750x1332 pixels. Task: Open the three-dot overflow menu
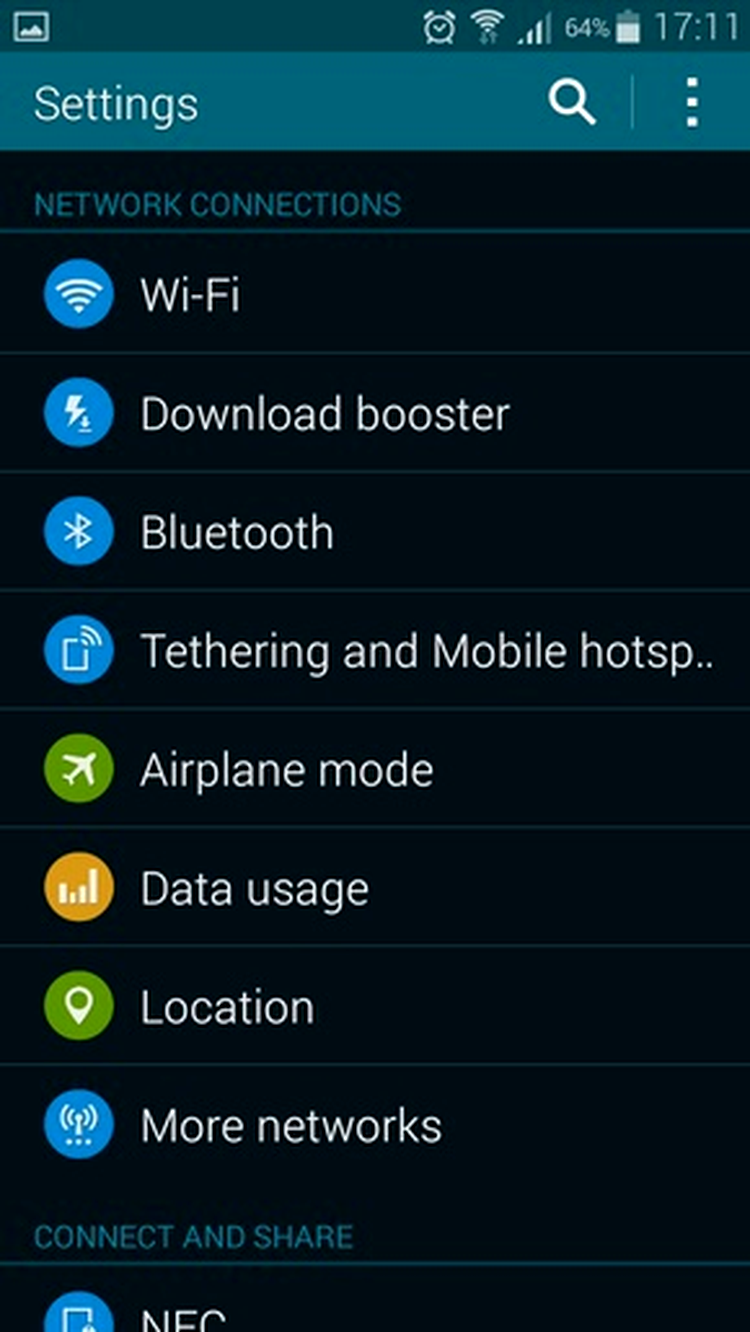tap(692, 103)
